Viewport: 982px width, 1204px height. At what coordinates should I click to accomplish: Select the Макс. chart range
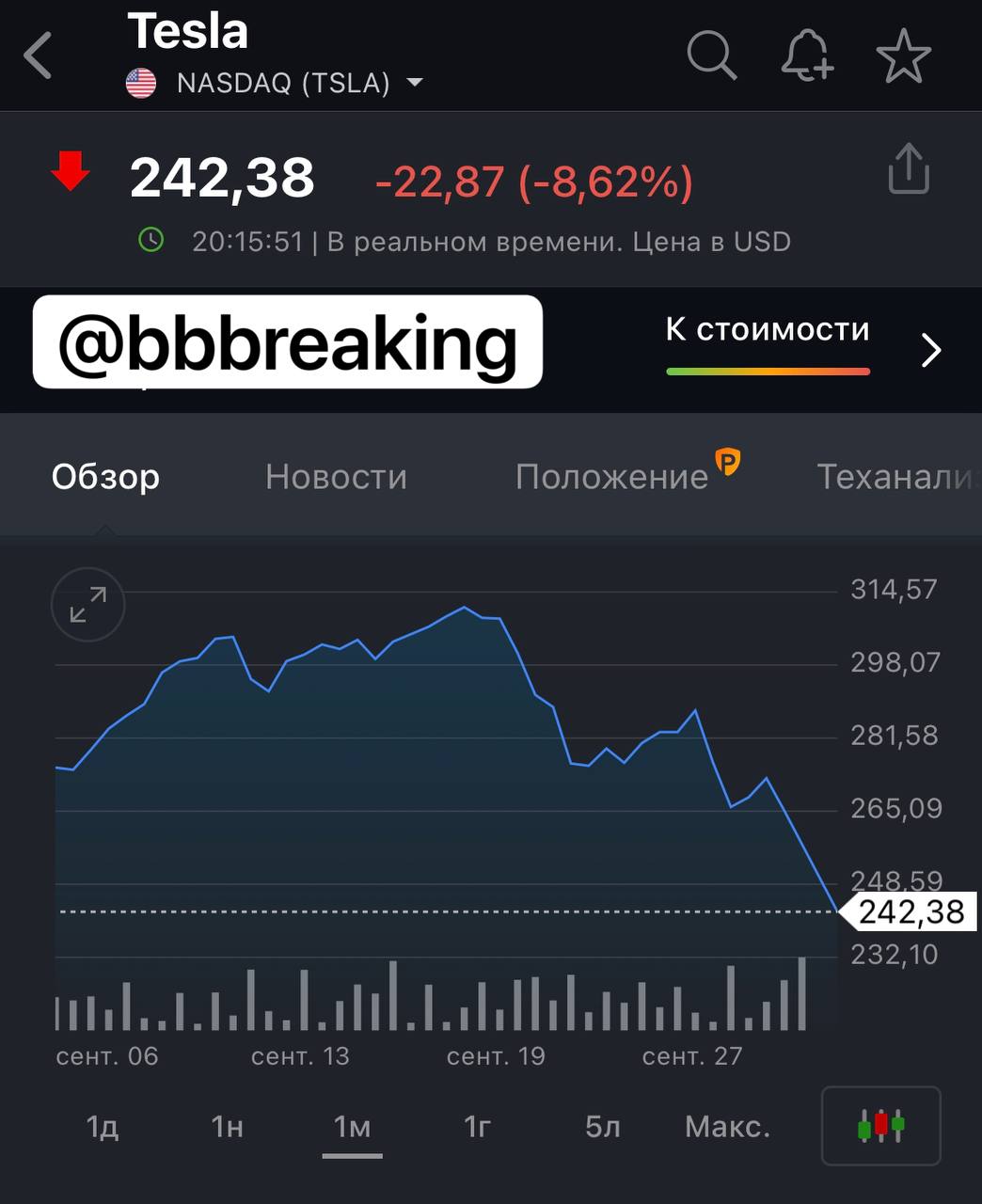click(727, 1126)
